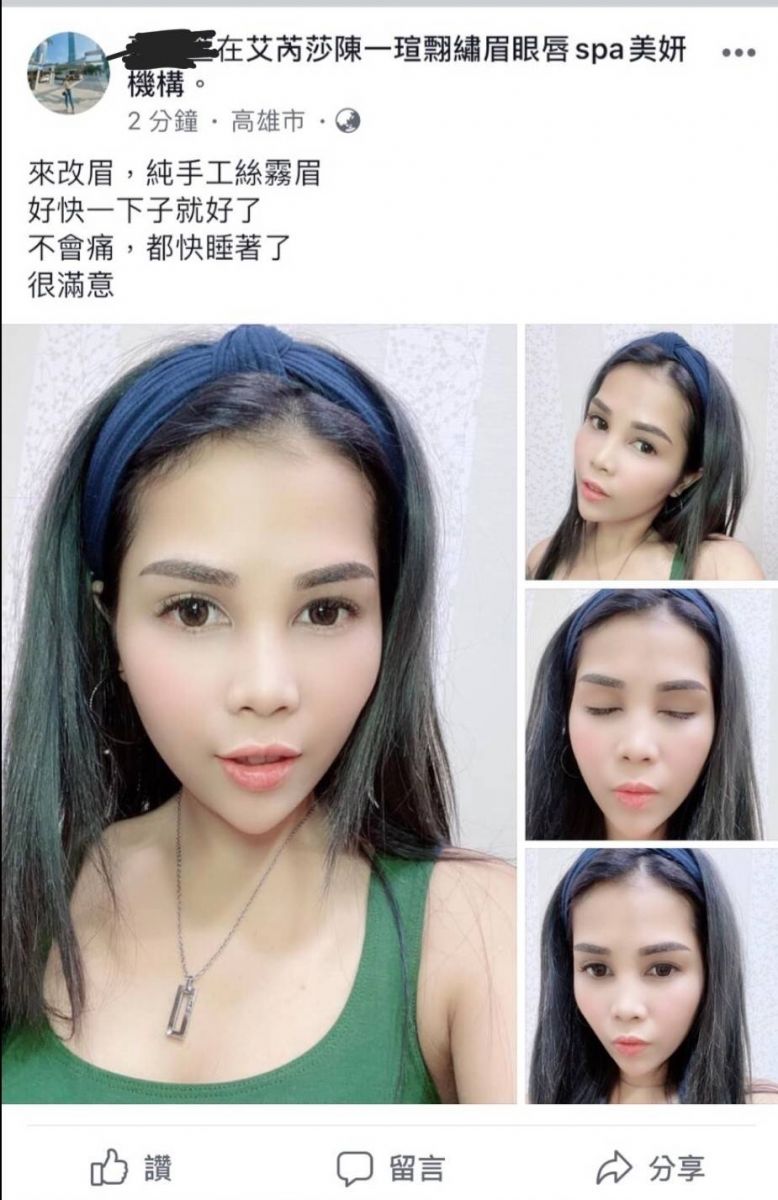This screenshot has height=1200, width=778.
Task: Comment on the post via 留言
Action: (390, 1167)
